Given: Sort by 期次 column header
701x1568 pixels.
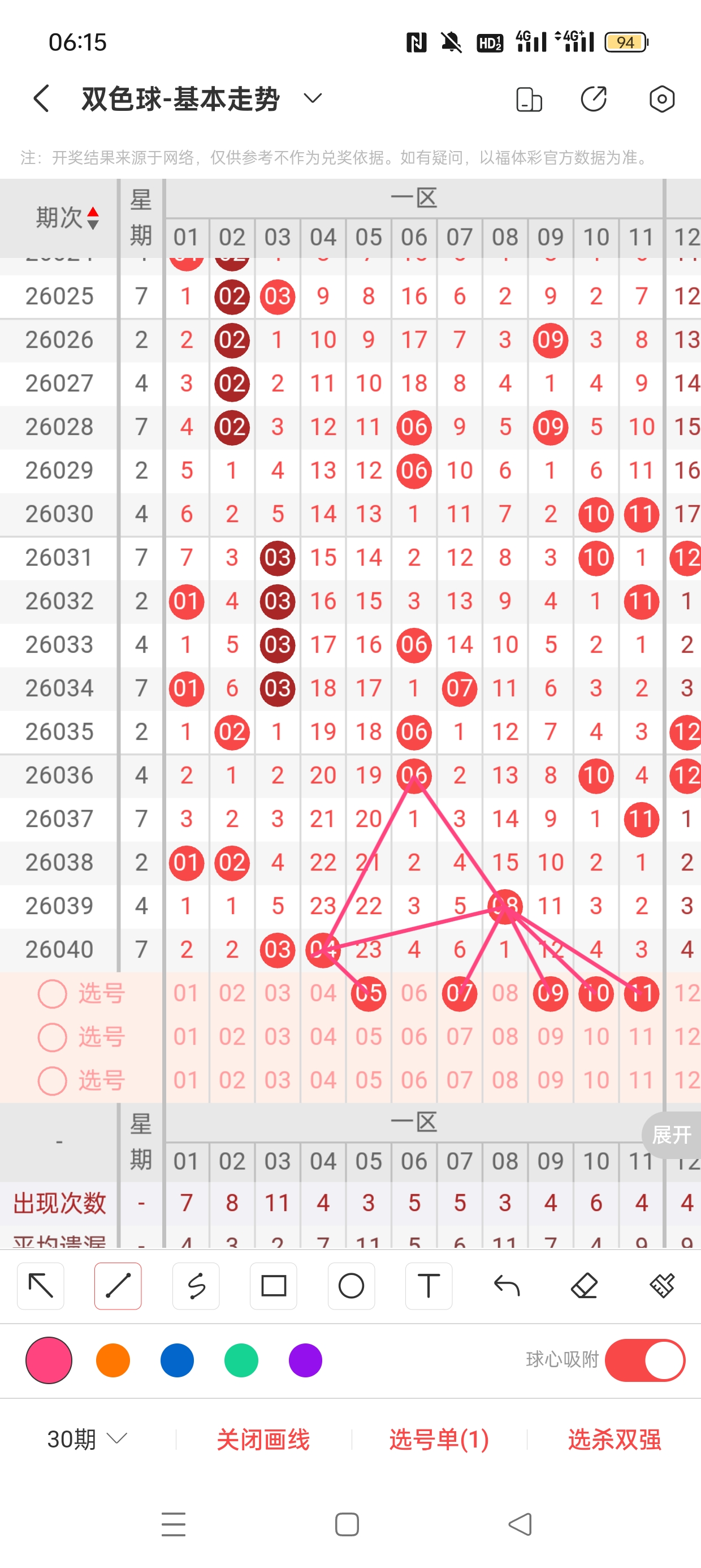Looking at the screenshot, I should pos(67,217).
